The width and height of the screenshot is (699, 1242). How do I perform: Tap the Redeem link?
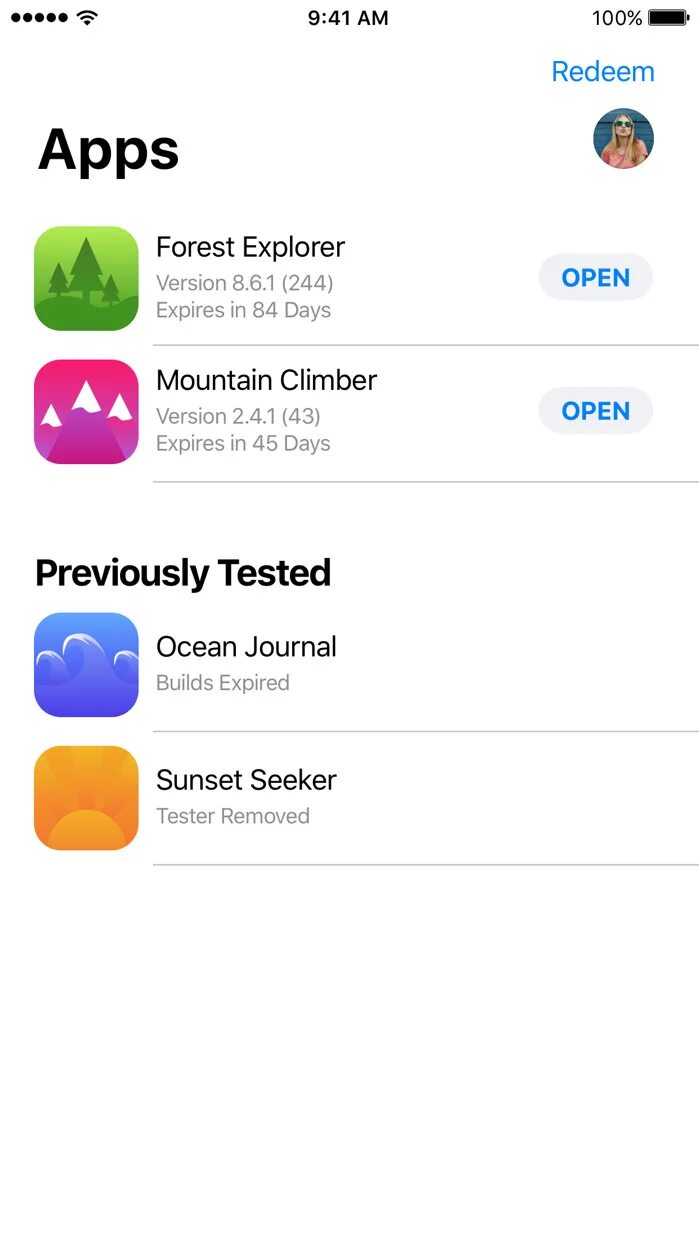point(602,72)
